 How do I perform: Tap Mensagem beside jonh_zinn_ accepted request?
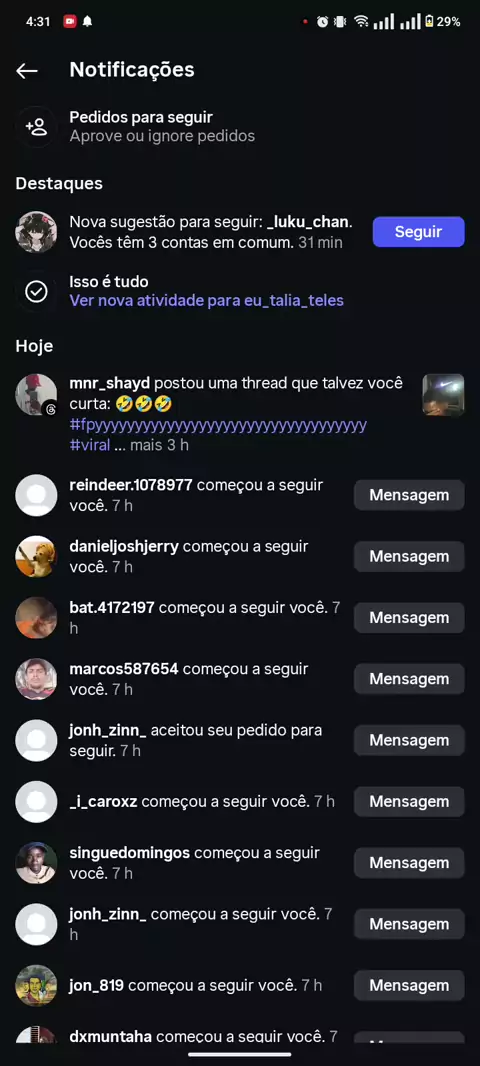point(409,740)
